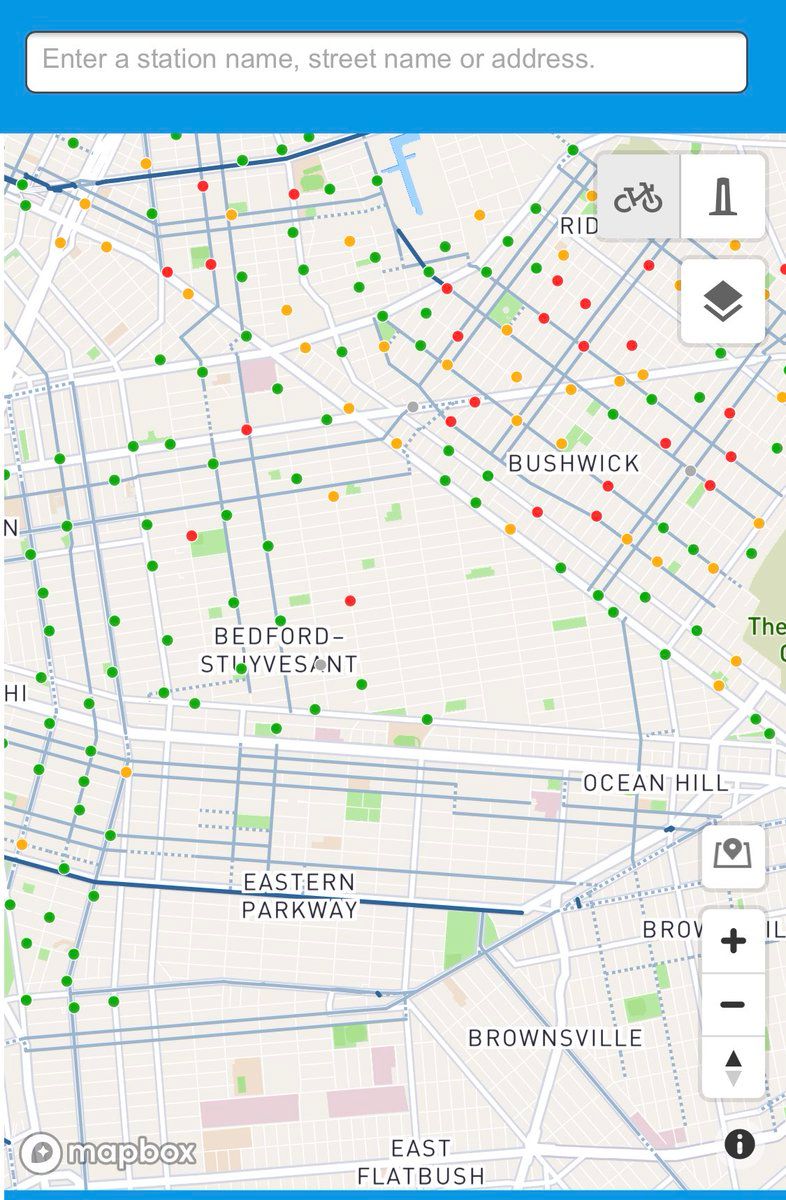The height and width of the screenshot is (1200, 786).
Task: Open the map layers selector
Action: [x=723, y=301]
